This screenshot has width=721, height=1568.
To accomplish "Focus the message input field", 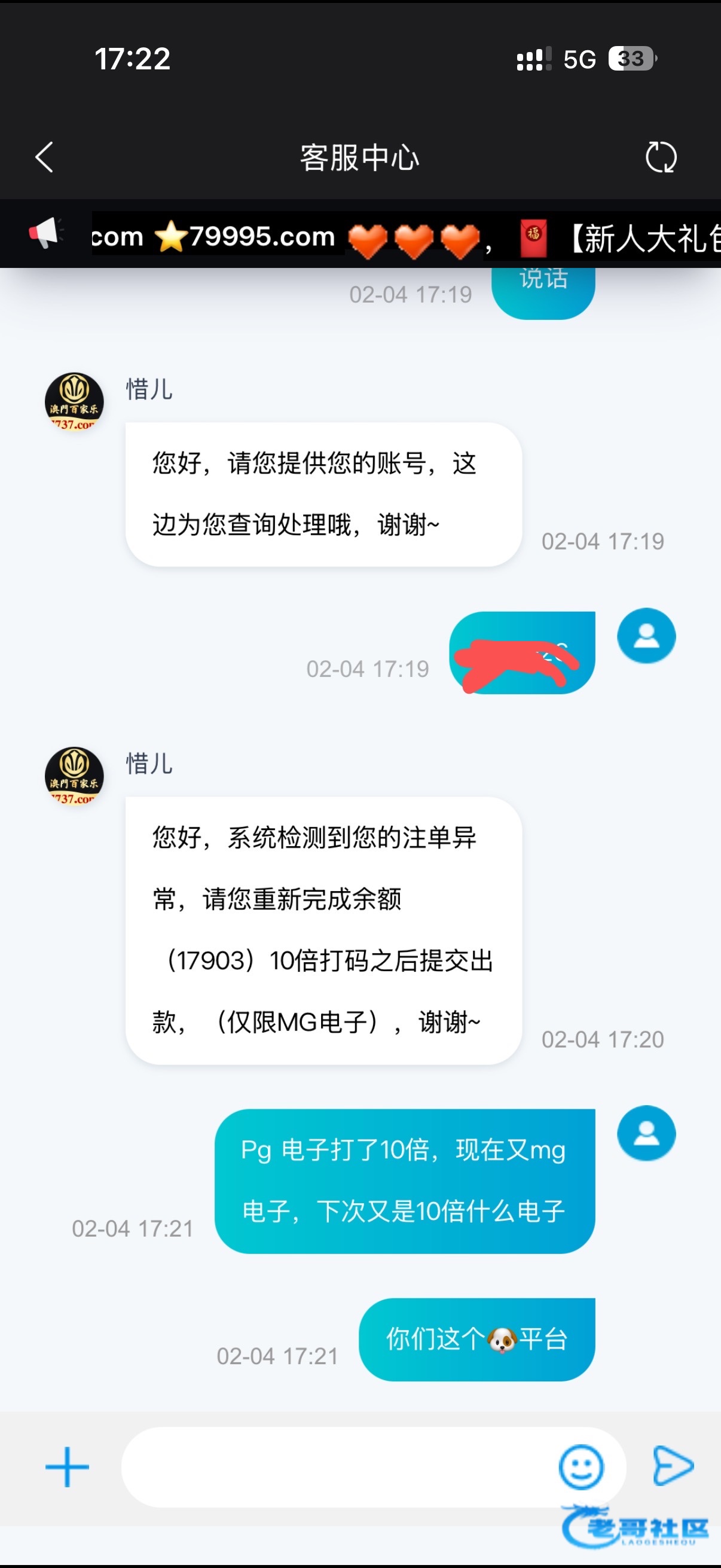I will (335, 1467).
